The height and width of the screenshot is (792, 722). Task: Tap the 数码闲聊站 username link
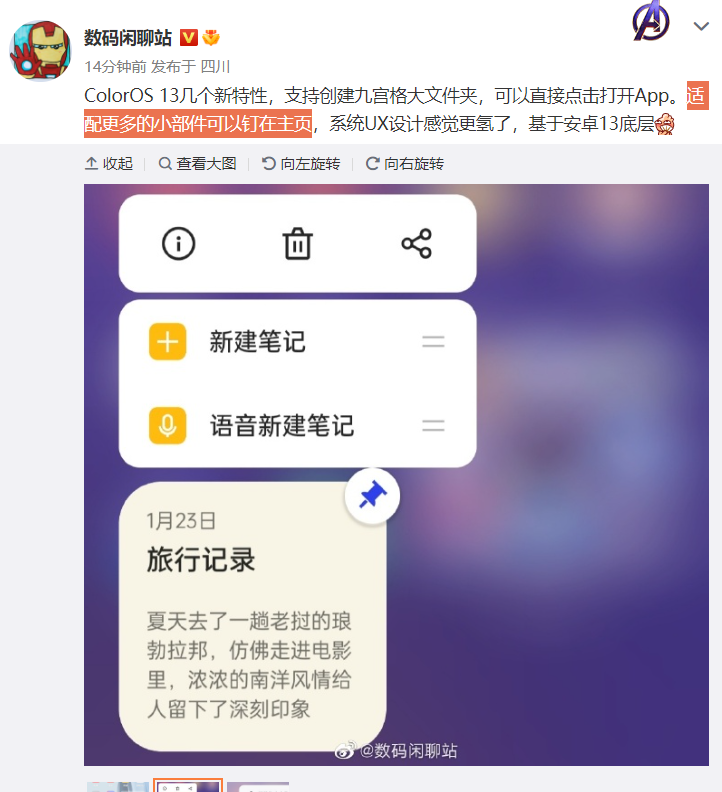pos(128,38)
